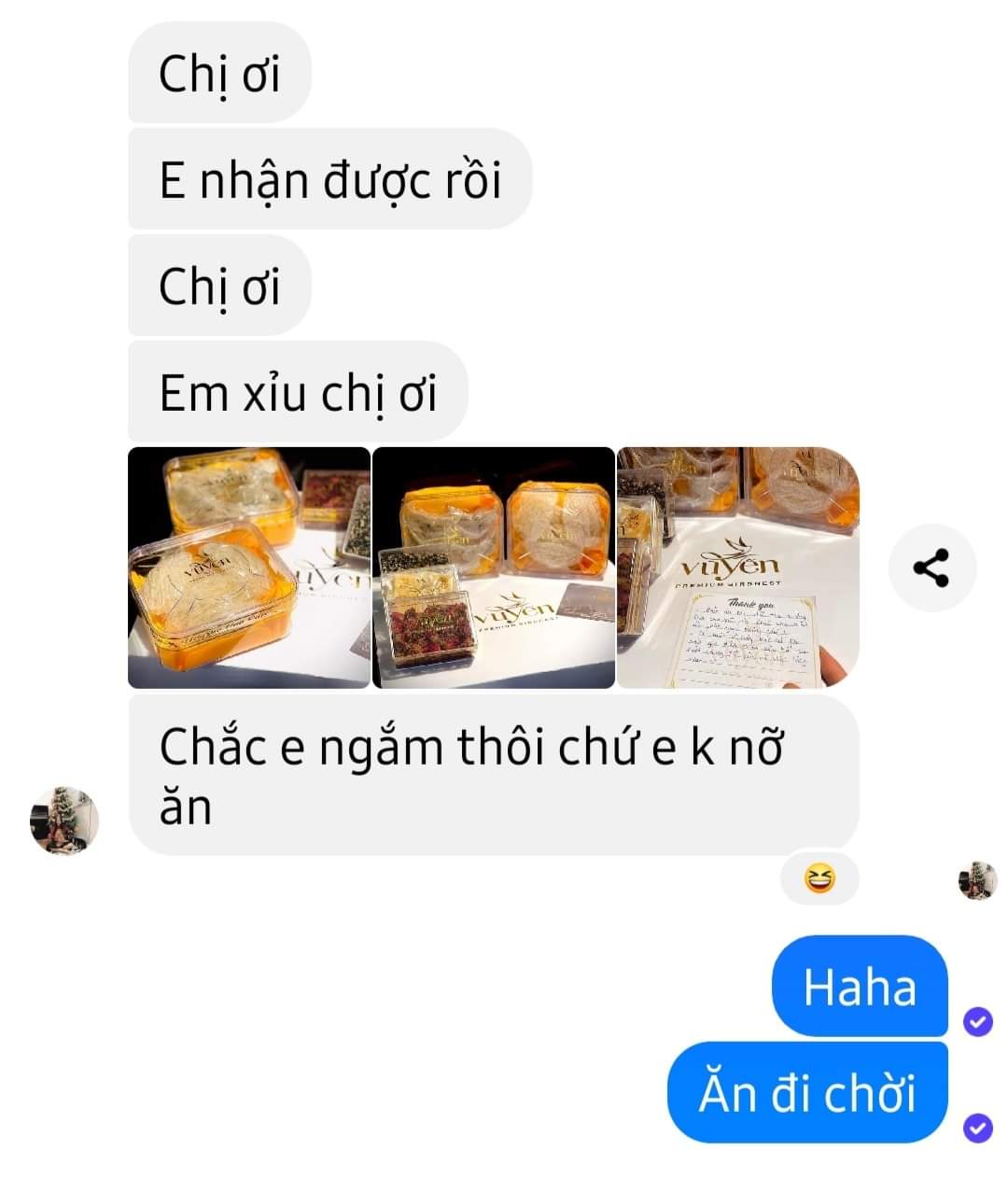This screenshot has width=1008, height=1192.
Task: Open the middle photo with rose box
Action: 493,568
